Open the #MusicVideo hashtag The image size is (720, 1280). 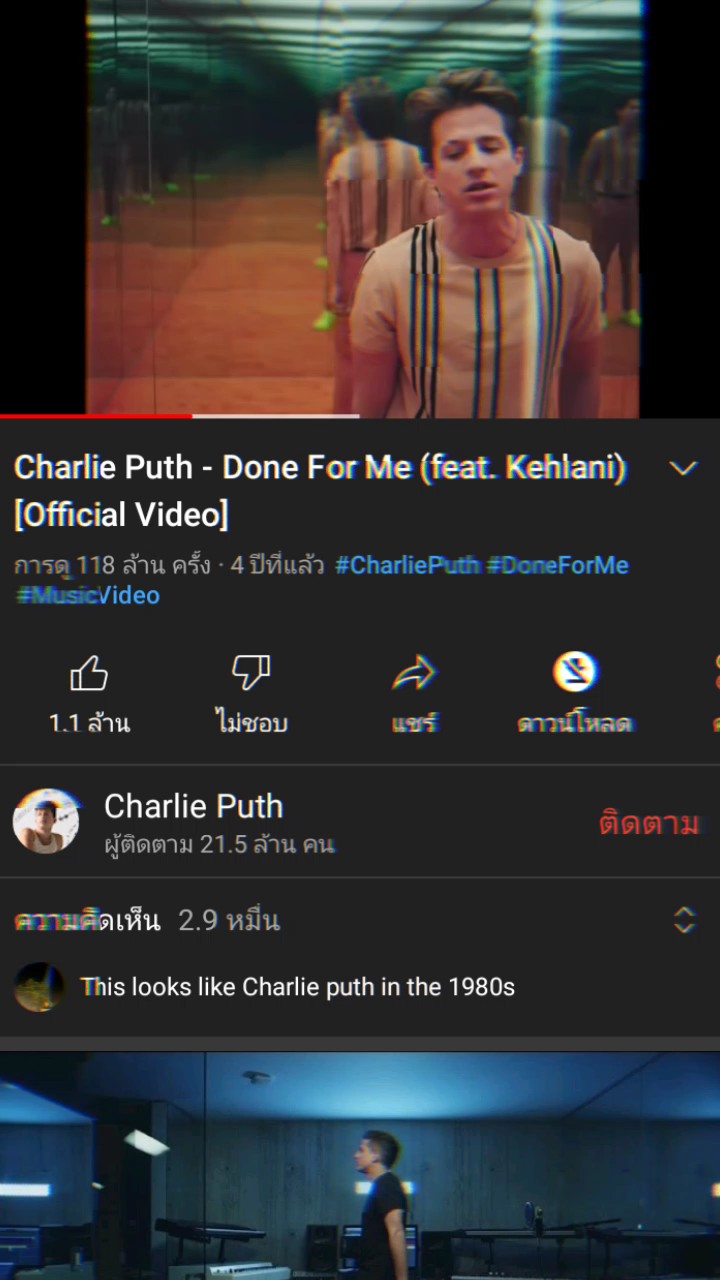(88, 595)
